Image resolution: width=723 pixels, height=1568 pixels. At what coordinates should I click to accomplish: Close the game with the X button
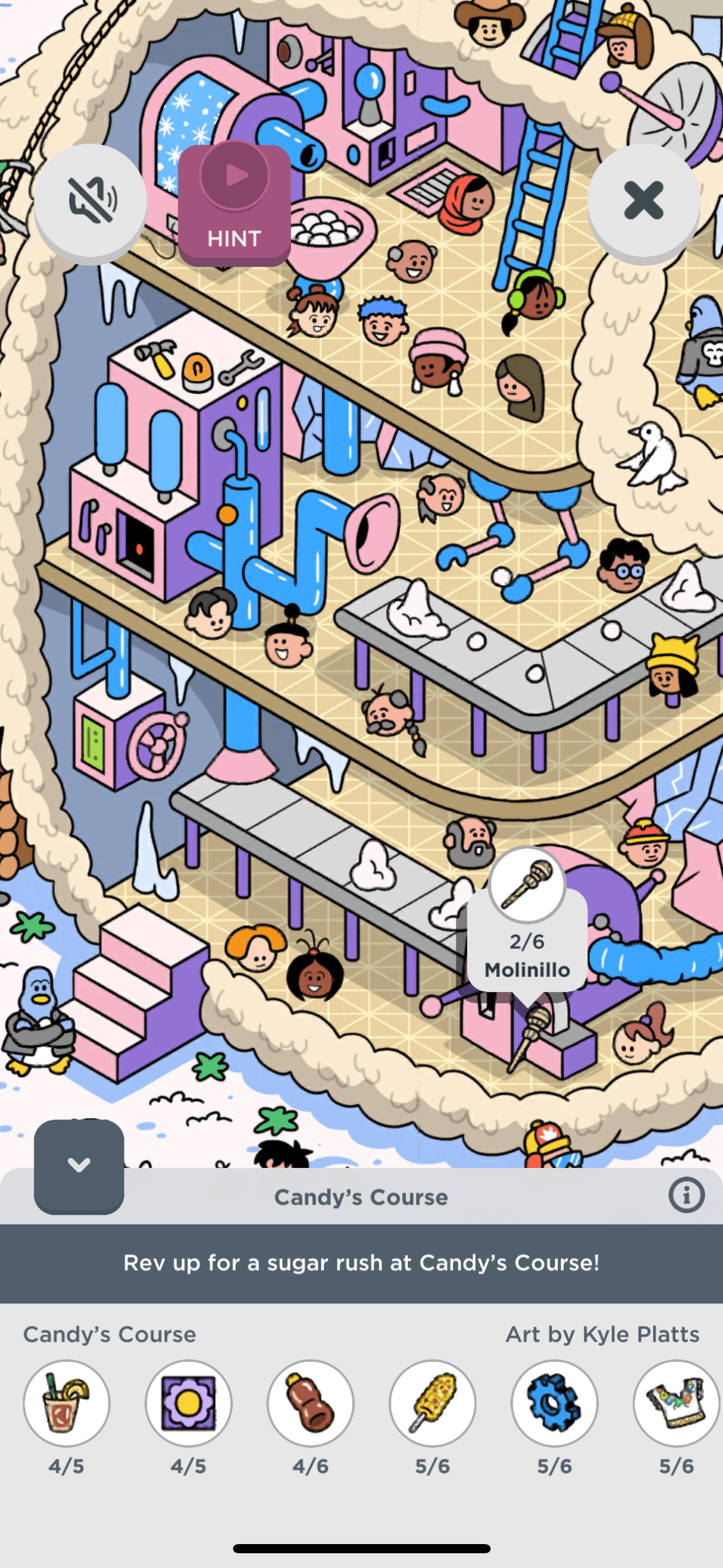[x=643, y=201]
